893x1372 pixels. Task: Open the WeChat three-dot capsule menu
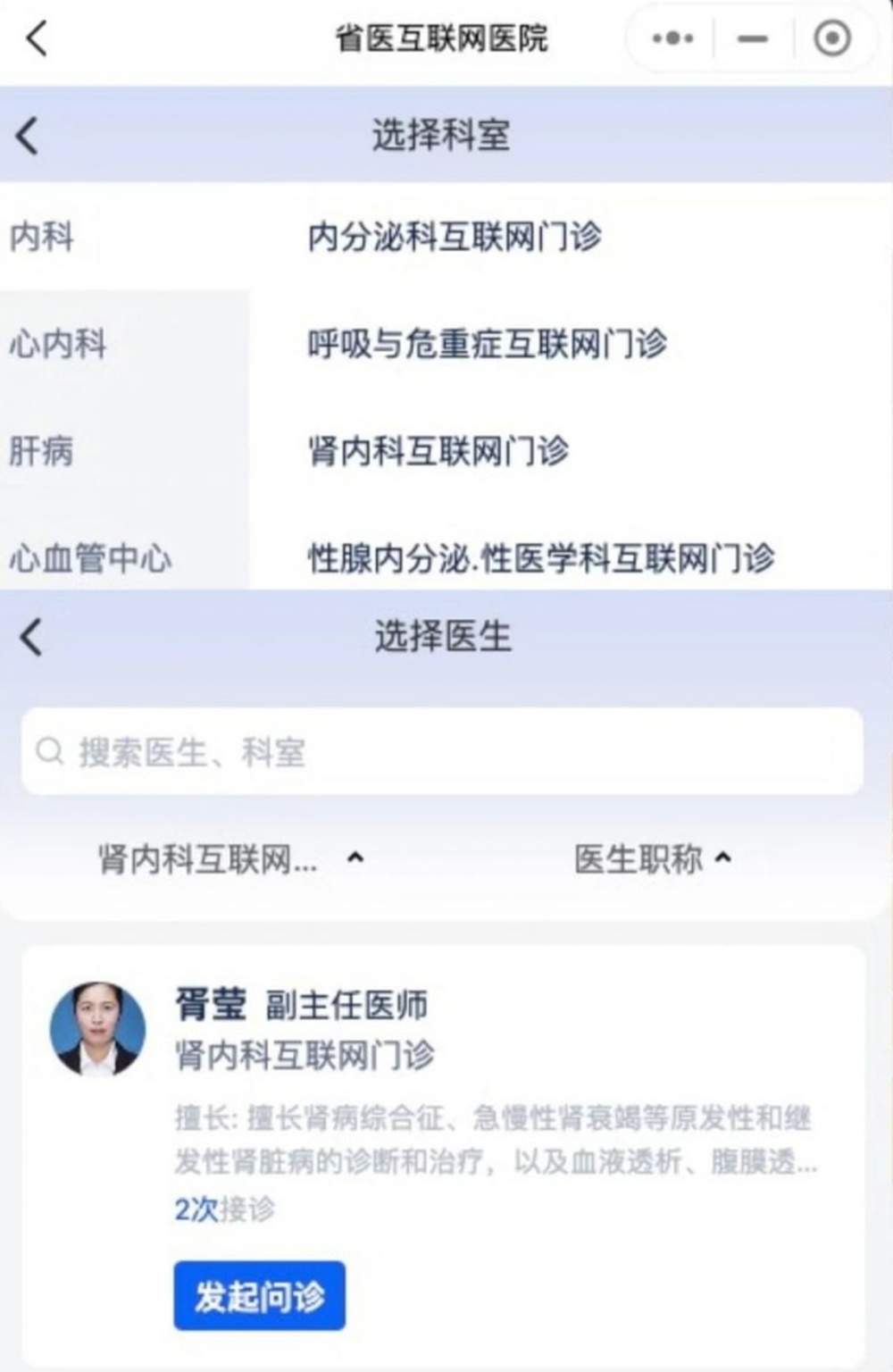click(672, 39)
